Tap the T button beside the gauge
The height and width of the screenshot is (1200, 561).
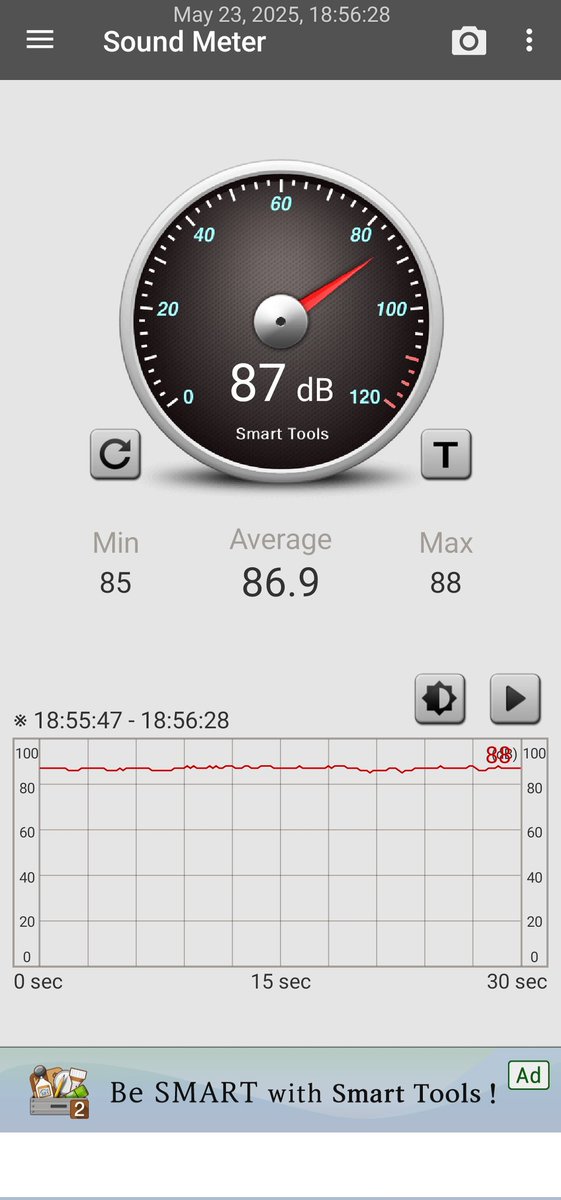click(x=446, y=455)
